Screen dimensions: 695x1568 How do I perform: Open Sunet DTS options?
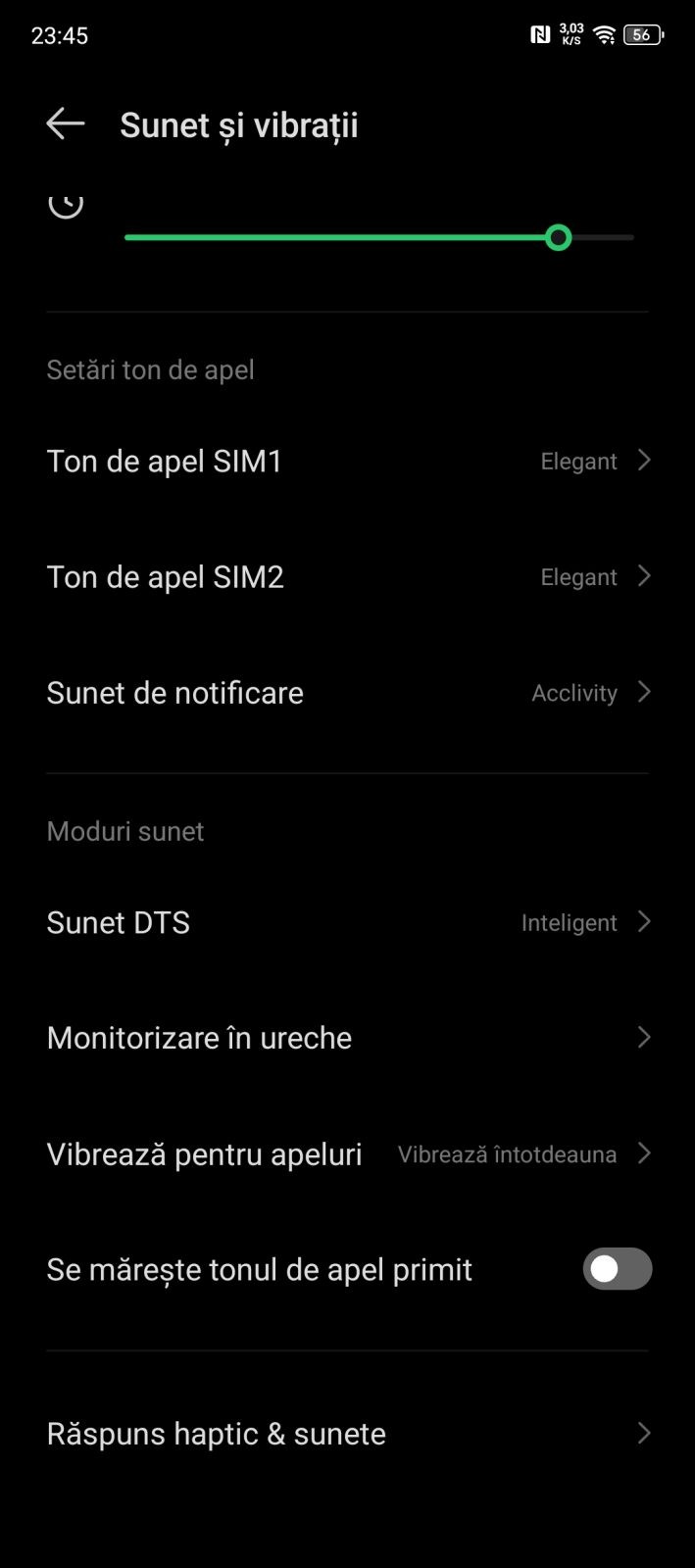pyautogui.click(x=347, y=922)
